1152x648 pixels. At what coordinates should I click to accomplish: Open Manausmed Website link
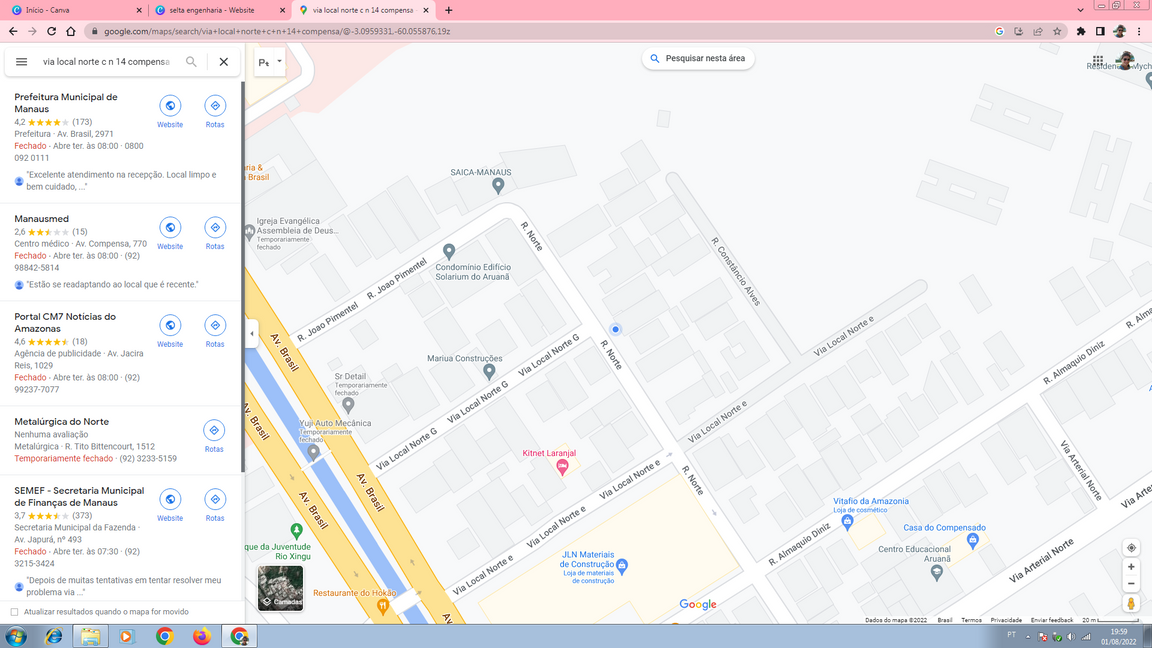(x=170, y=232)
